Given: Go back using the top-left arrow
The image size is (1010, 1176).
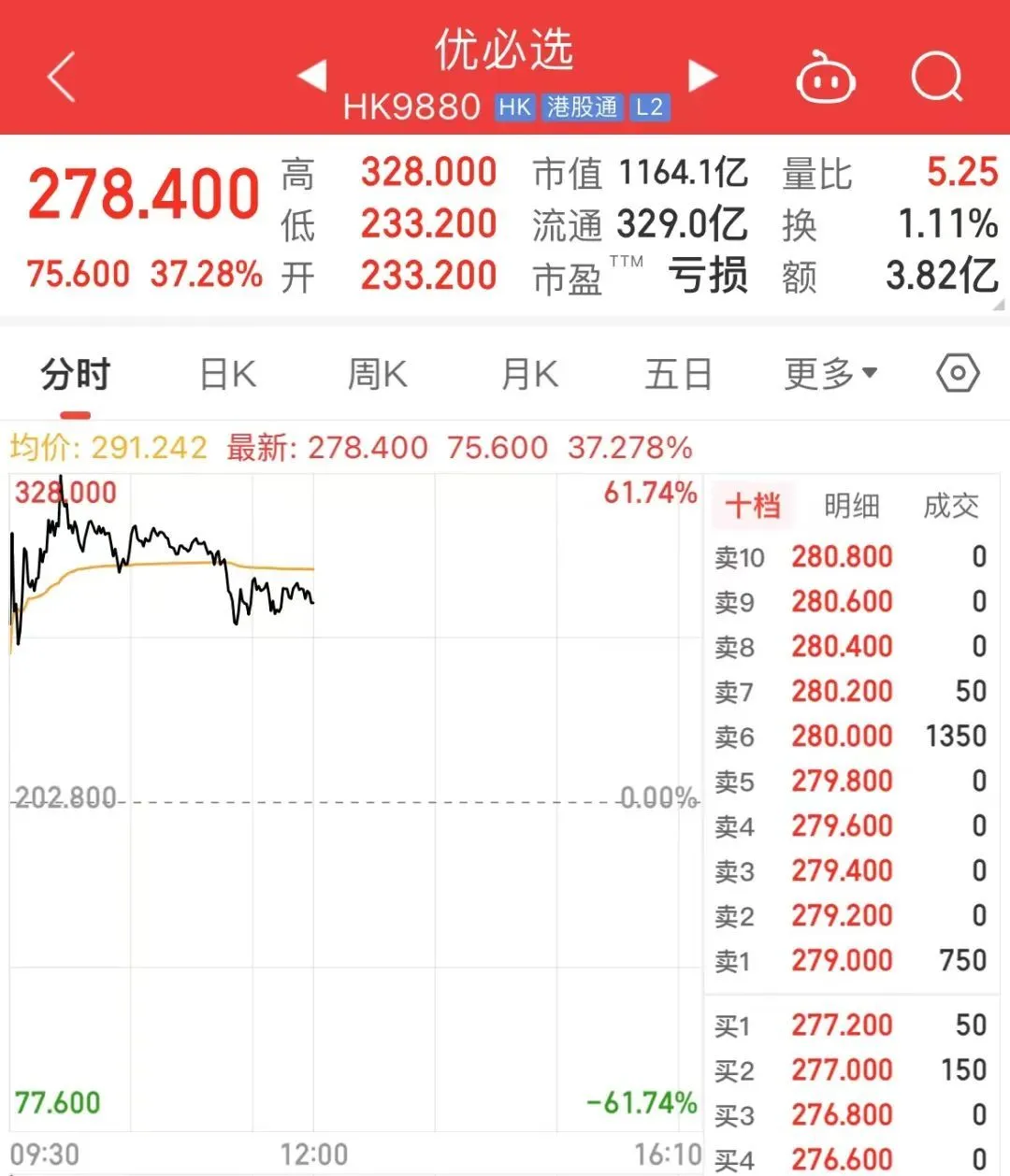Looking at the screenshot, I should [x=62, y=77].
